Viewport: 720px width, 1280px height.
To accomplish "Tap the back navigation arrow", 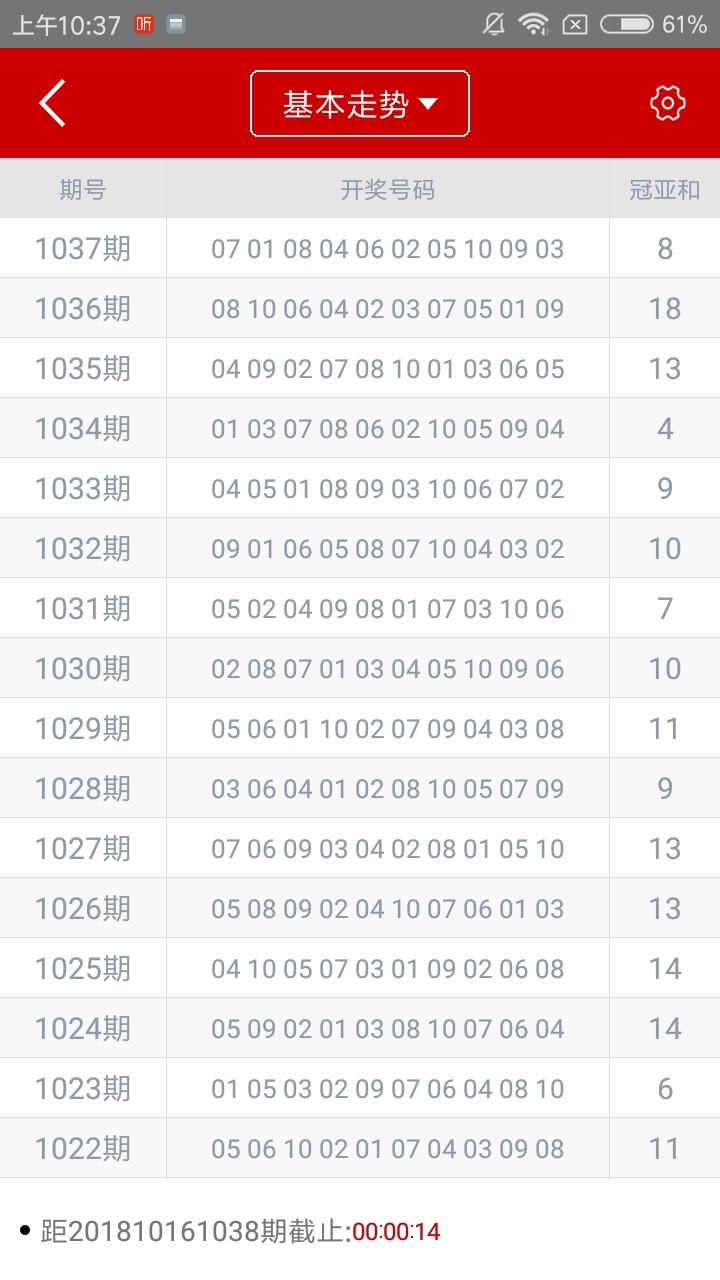I will (x=52, y=103).
